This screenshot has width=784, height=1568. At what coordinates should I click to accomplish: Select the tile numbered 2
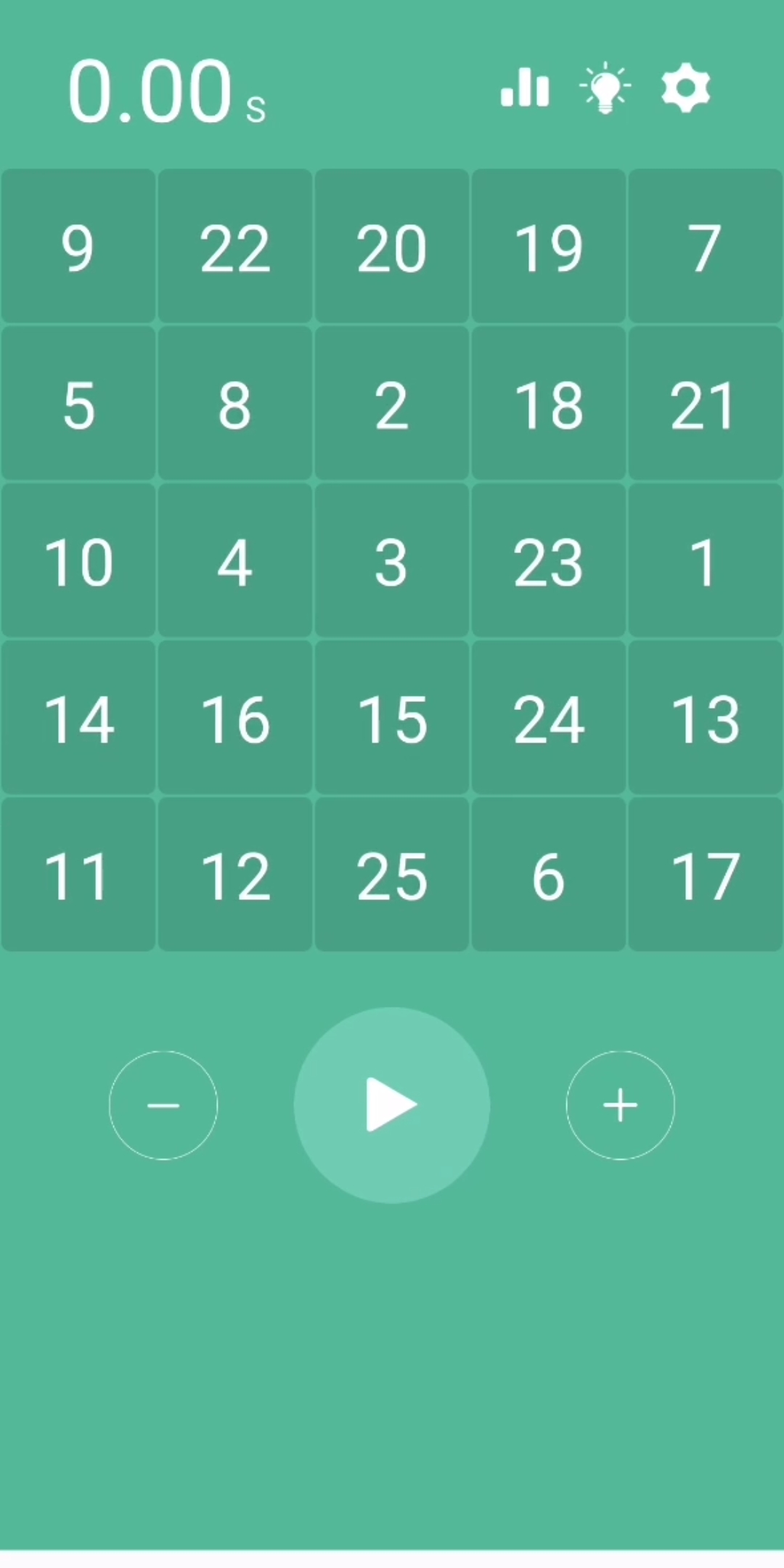click(x=392, y=404)
